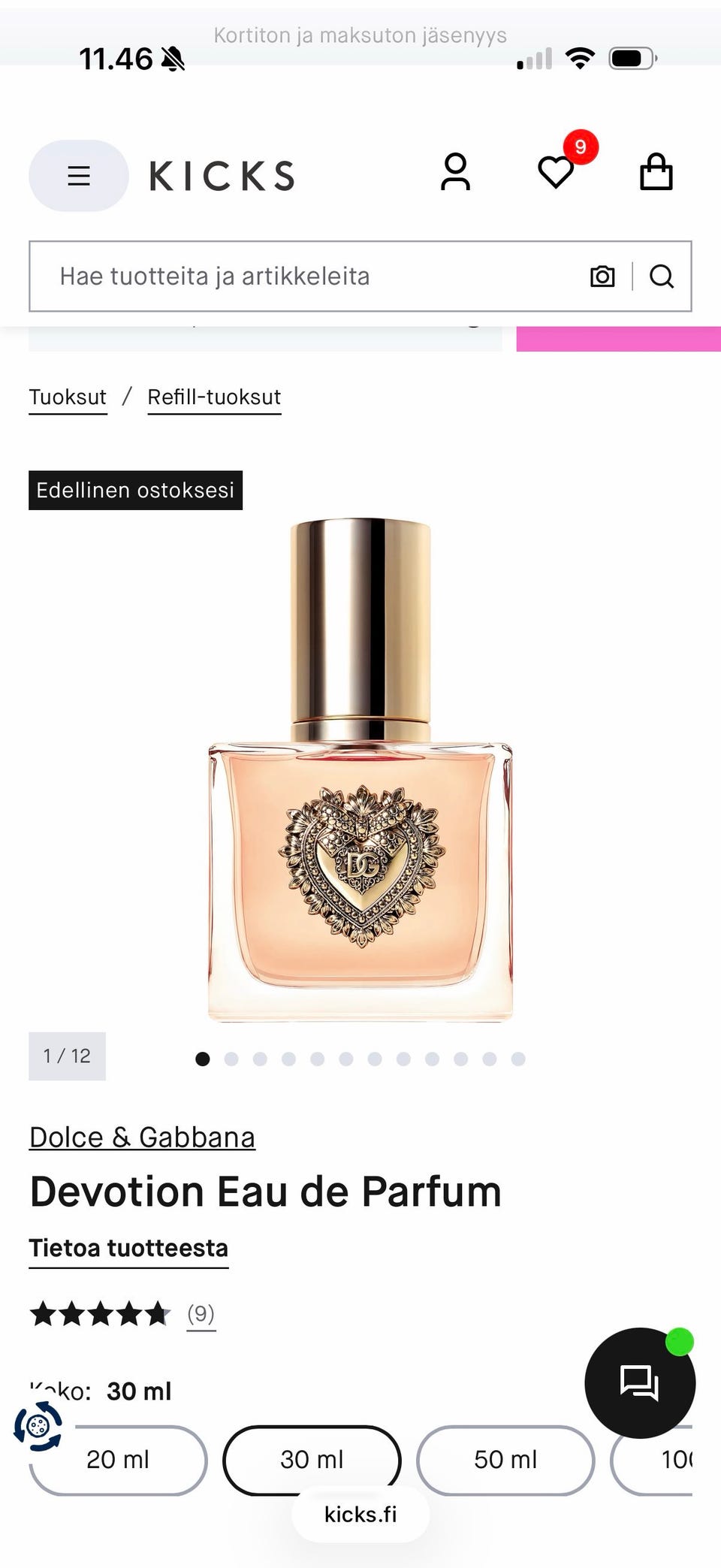
Task: Open the Dolce & Gabbana brand link
Action: 142,1137
